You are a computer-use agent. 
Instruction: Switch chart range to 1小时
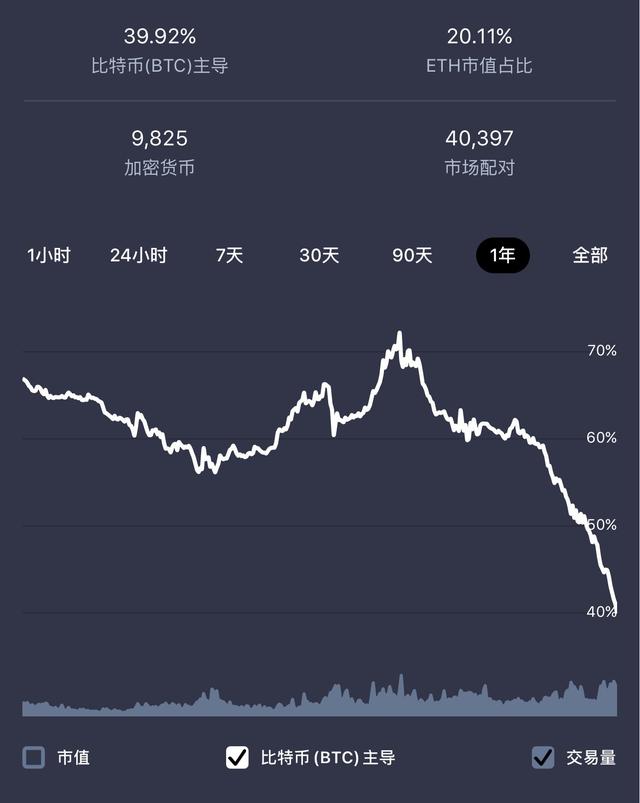tap(48, 256)
